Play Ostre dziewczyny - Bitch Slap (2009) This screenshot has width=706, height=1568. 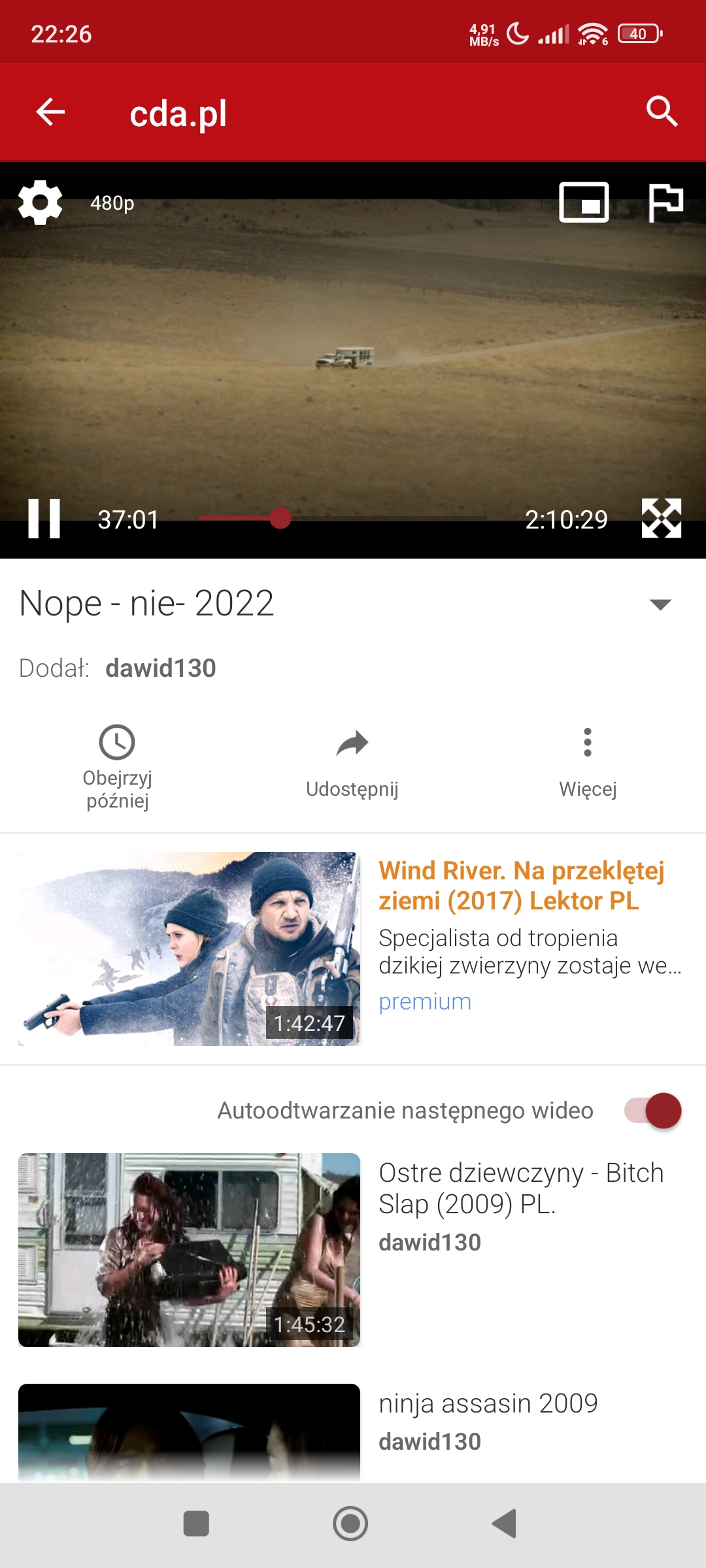tap(190, 1249)
